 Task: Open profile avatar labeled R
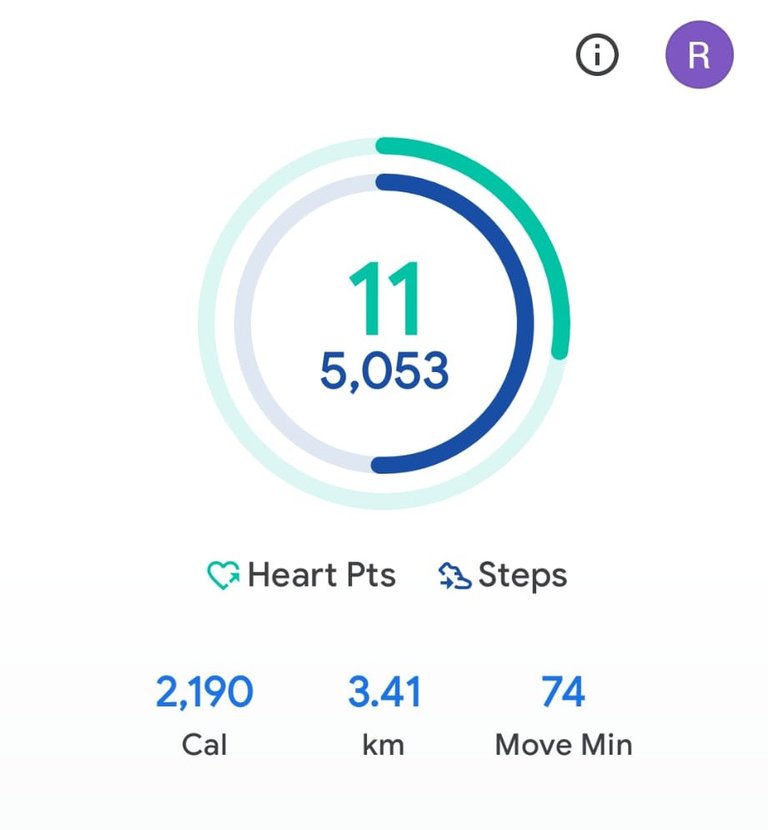pyautogui.click(x=699, y=54)
